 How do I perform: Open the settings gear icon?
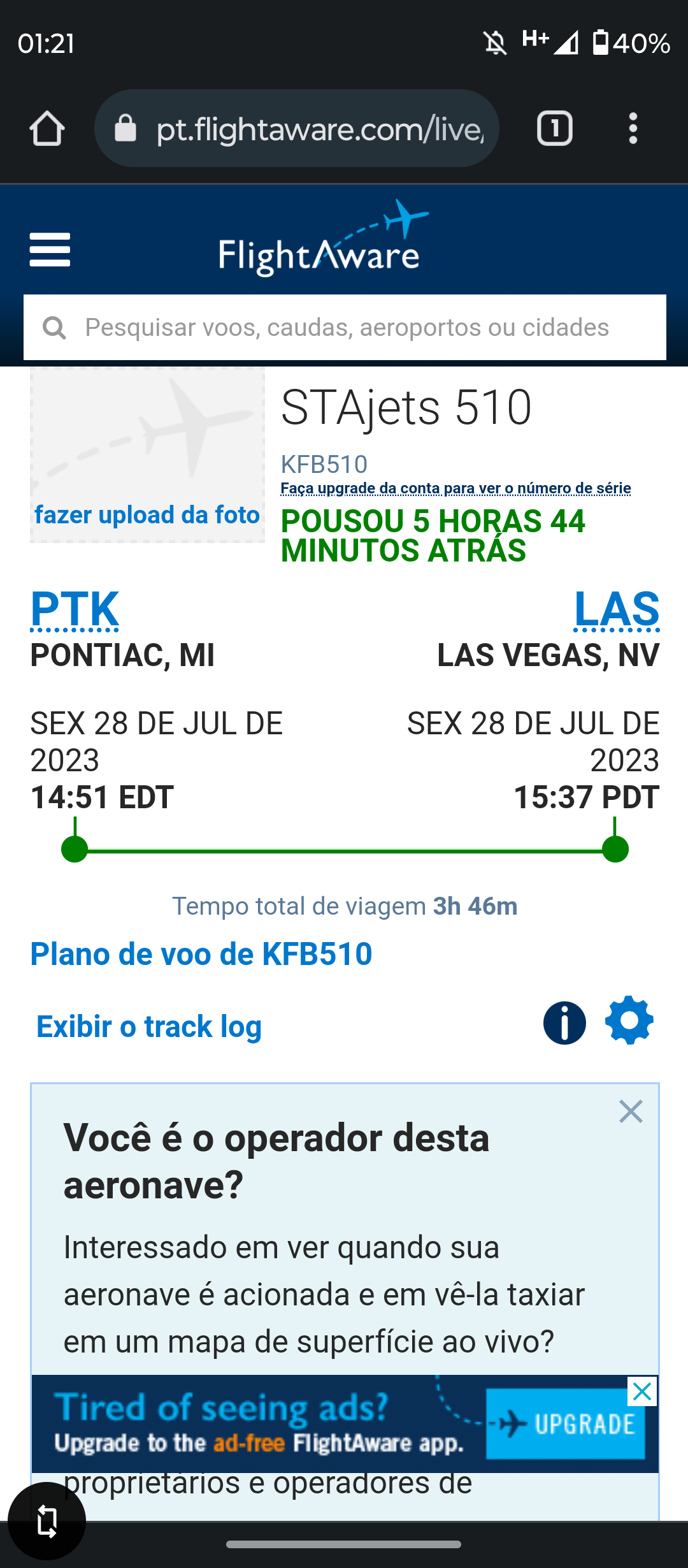tap(629, 1020)
